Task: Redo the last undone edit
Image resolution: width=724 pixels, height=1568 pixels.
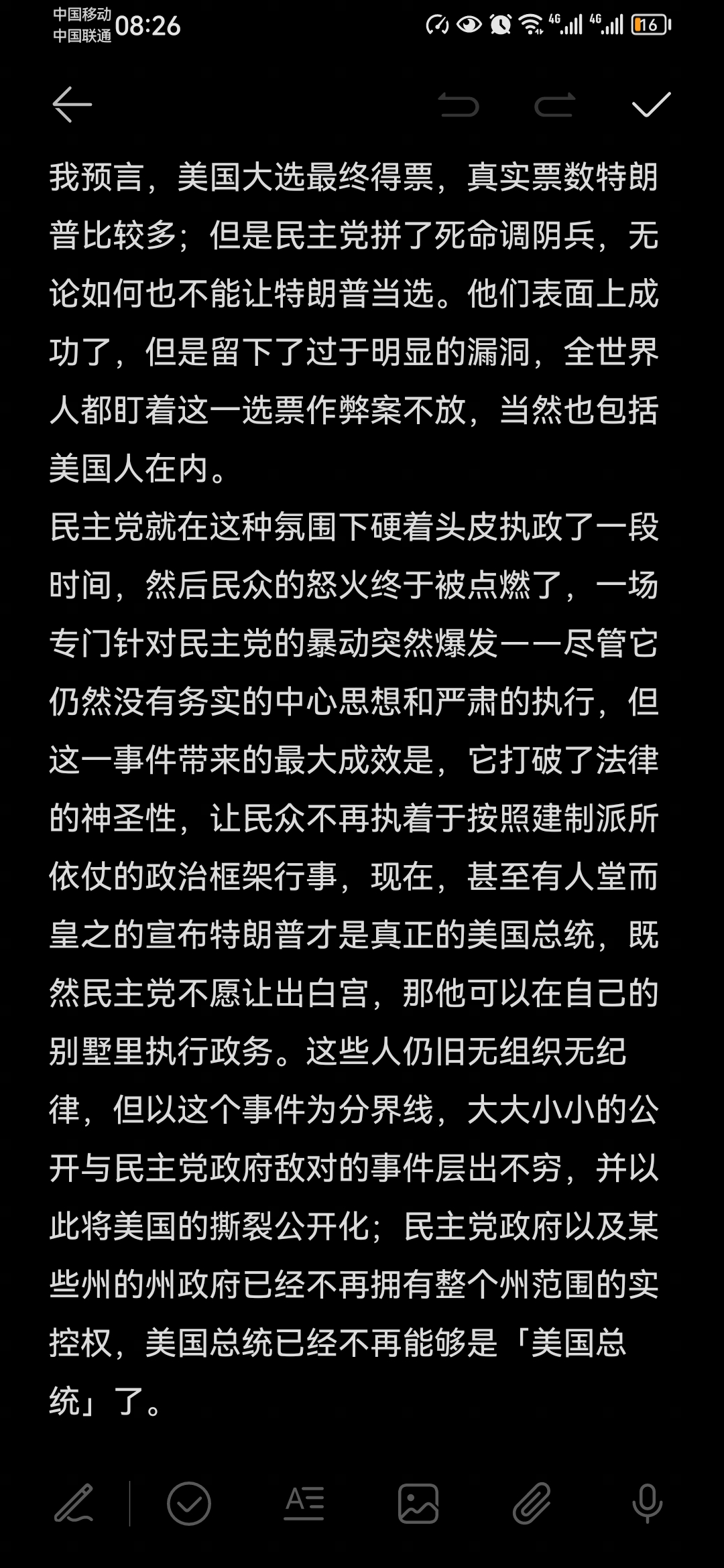Action: (x=554, y=105)
